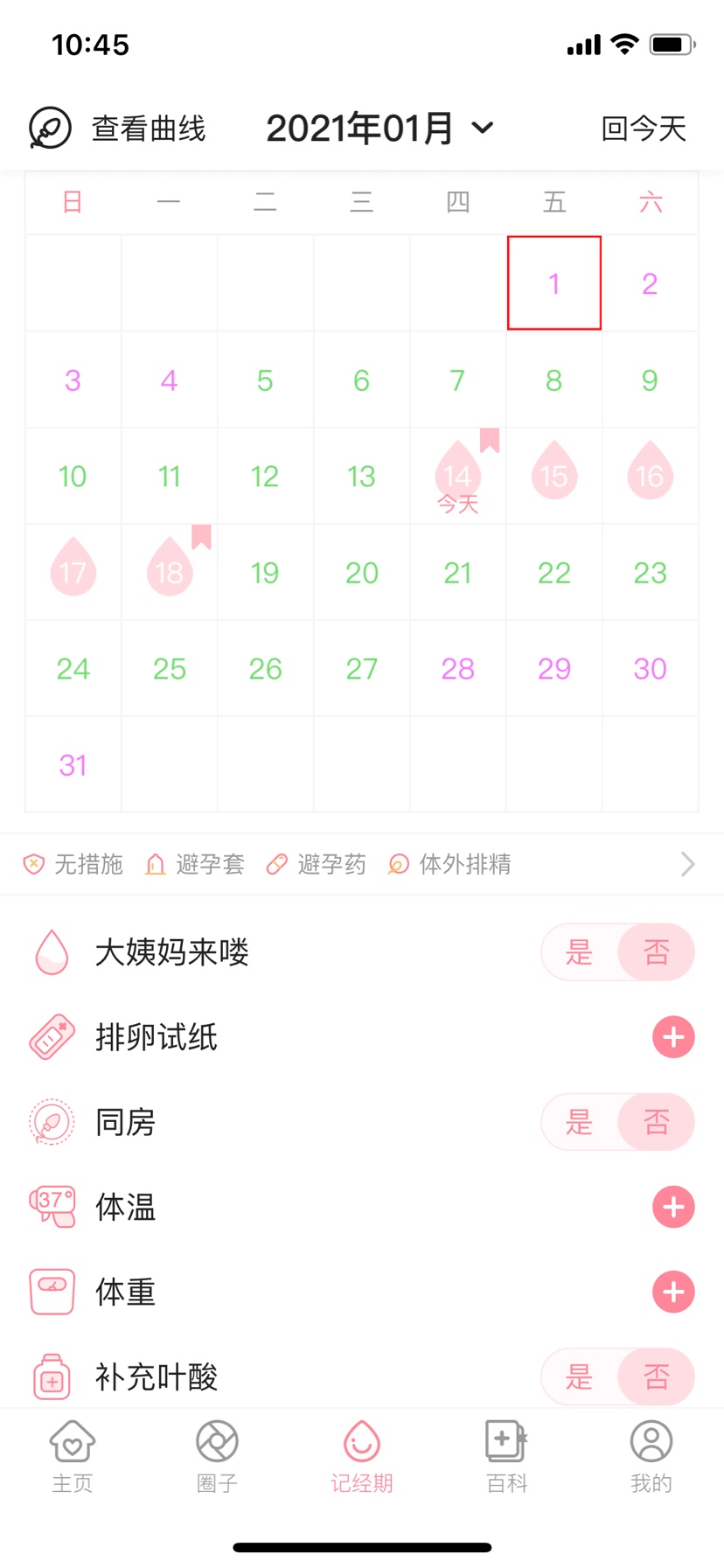Expand the contraception legend row arrow

click(x=687, y=864)
